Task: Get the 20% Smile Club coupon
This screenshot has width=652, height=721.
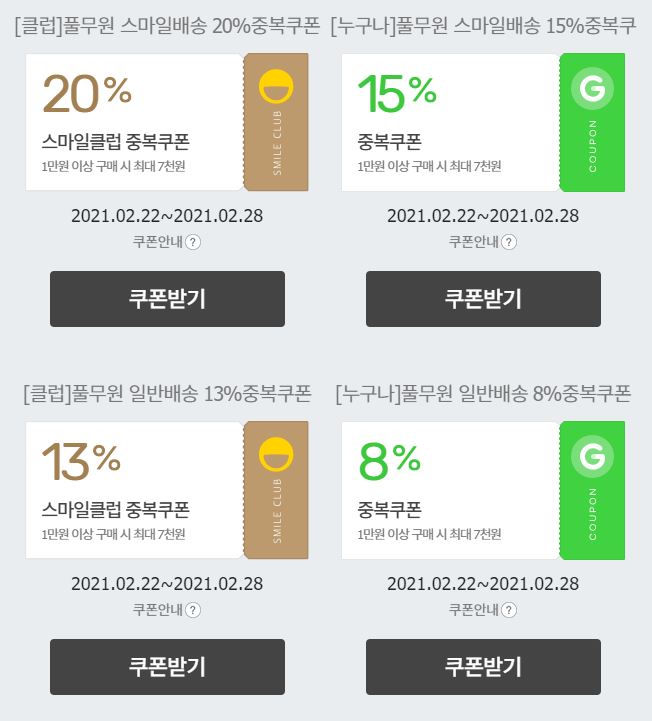Action: click(167, 299)
